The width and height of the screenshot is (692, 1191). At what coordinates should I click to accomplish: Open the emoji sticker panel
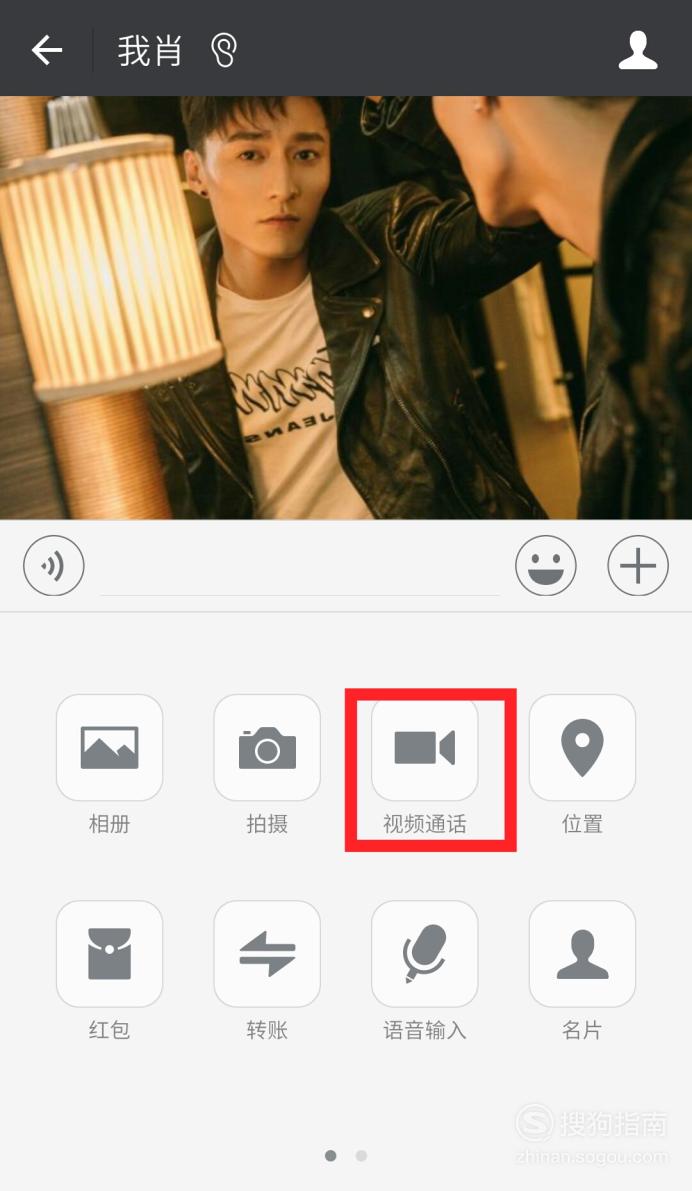click(x=545, y=566)
